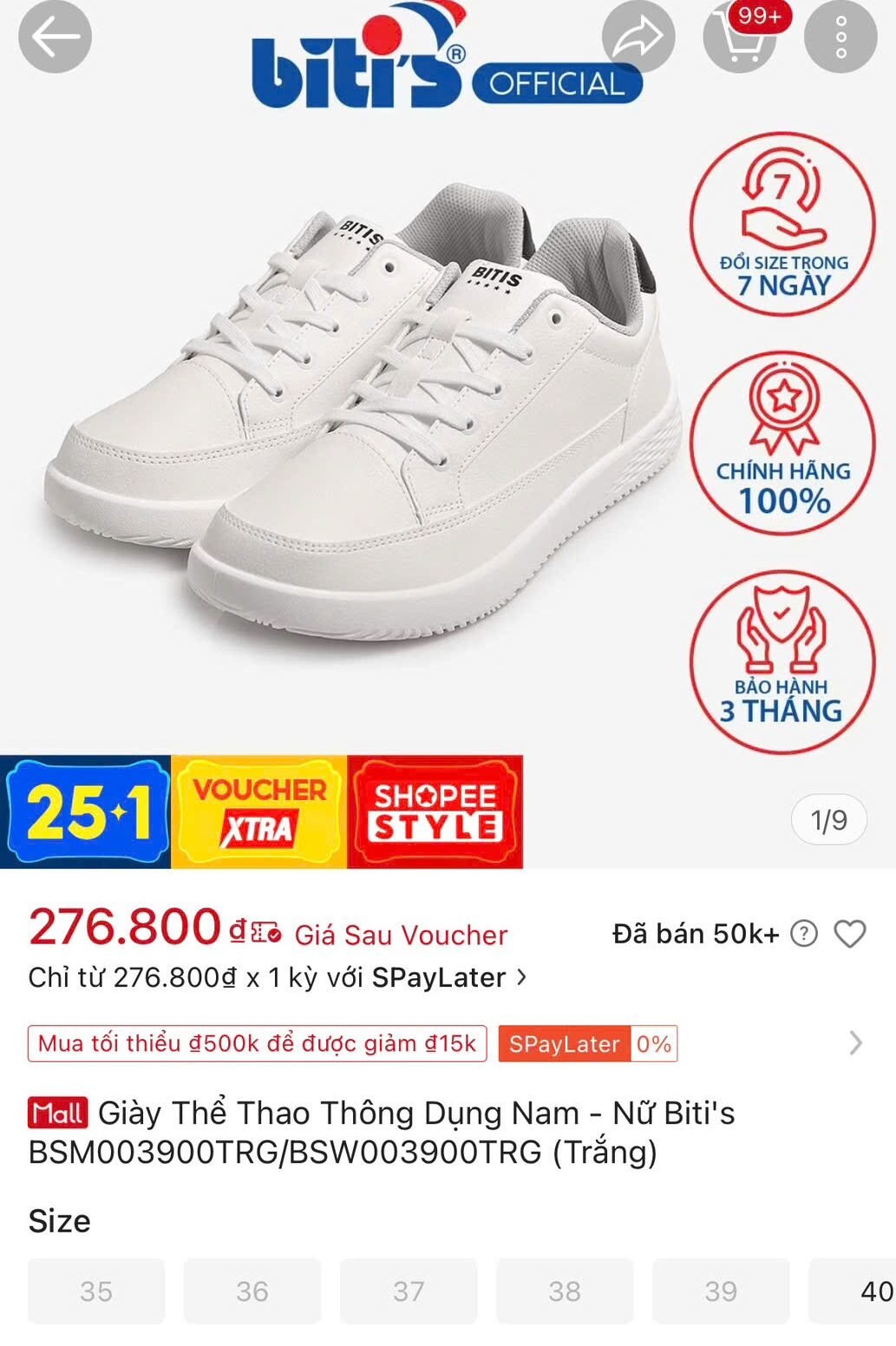Viewport: 896px width, 1346px height.
Task: View the ₫500k minimum voucher
Action: pyautogui.click(x=257, y=1043)
